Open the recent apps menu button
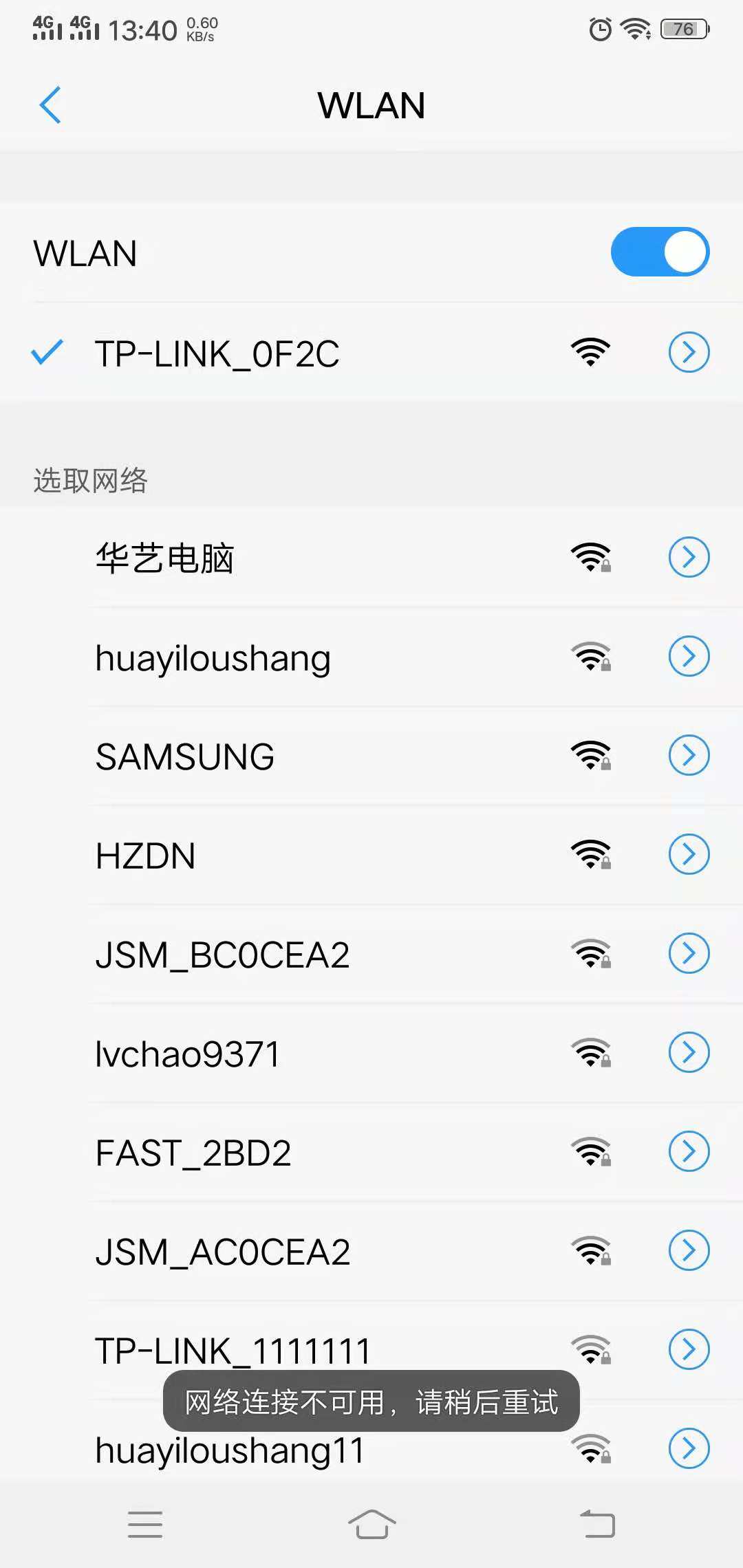This screenshot has height=1568, width=743. click(x=145, y=1524)
